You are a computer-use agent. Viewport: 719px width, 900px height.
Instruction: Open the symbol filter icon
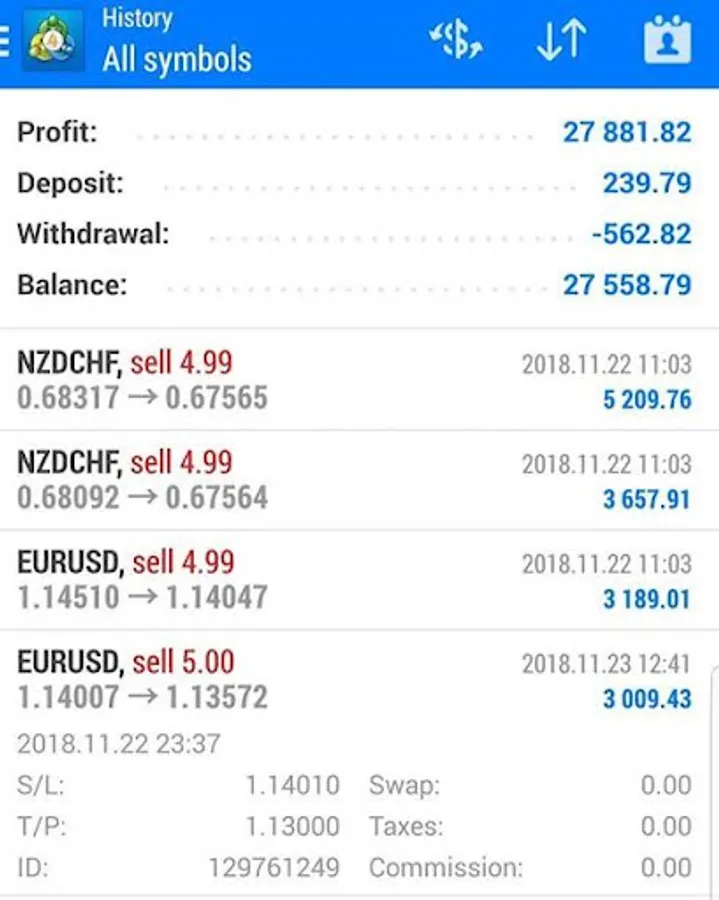point(455,43)
